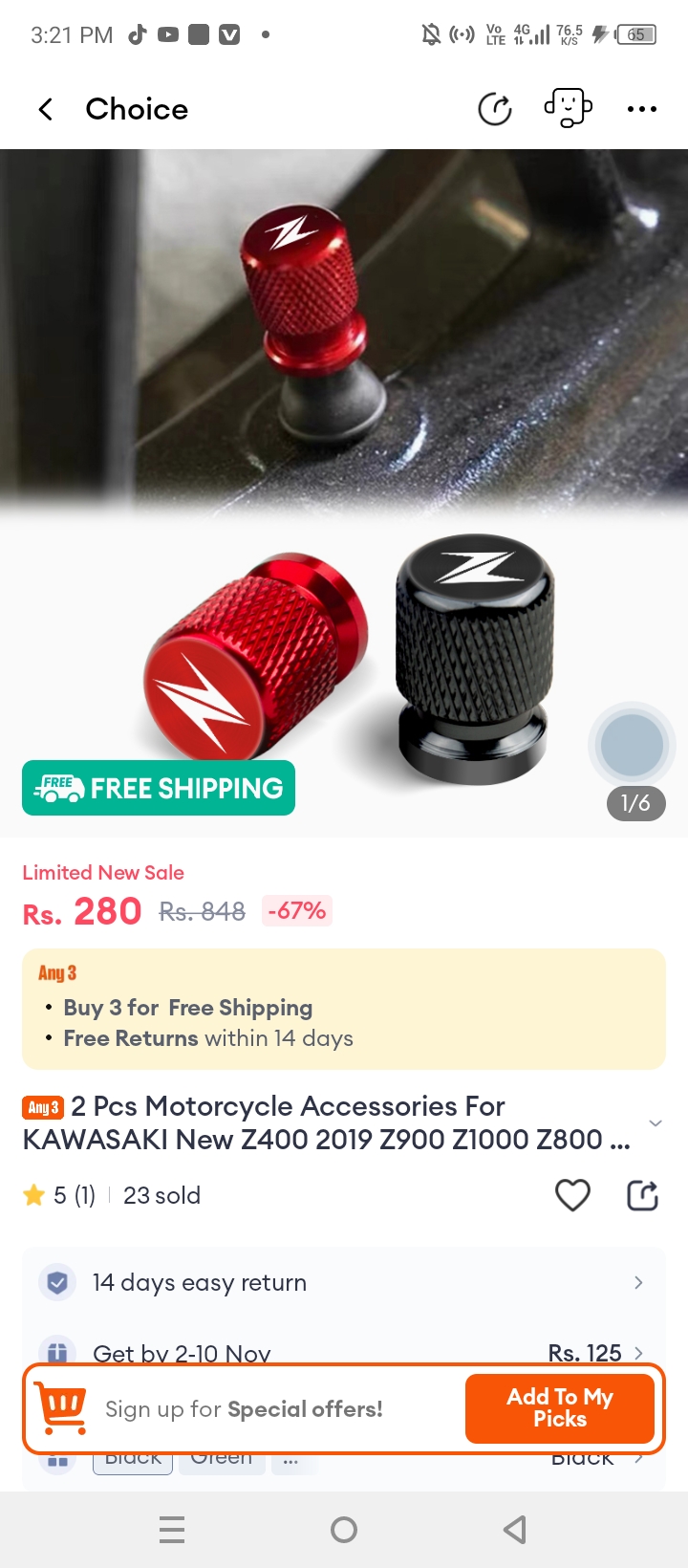Open the 14 days easy return details
The width and height of the screenshot is (688, 1568).
pyautogui.click(x=344, y=1282)
